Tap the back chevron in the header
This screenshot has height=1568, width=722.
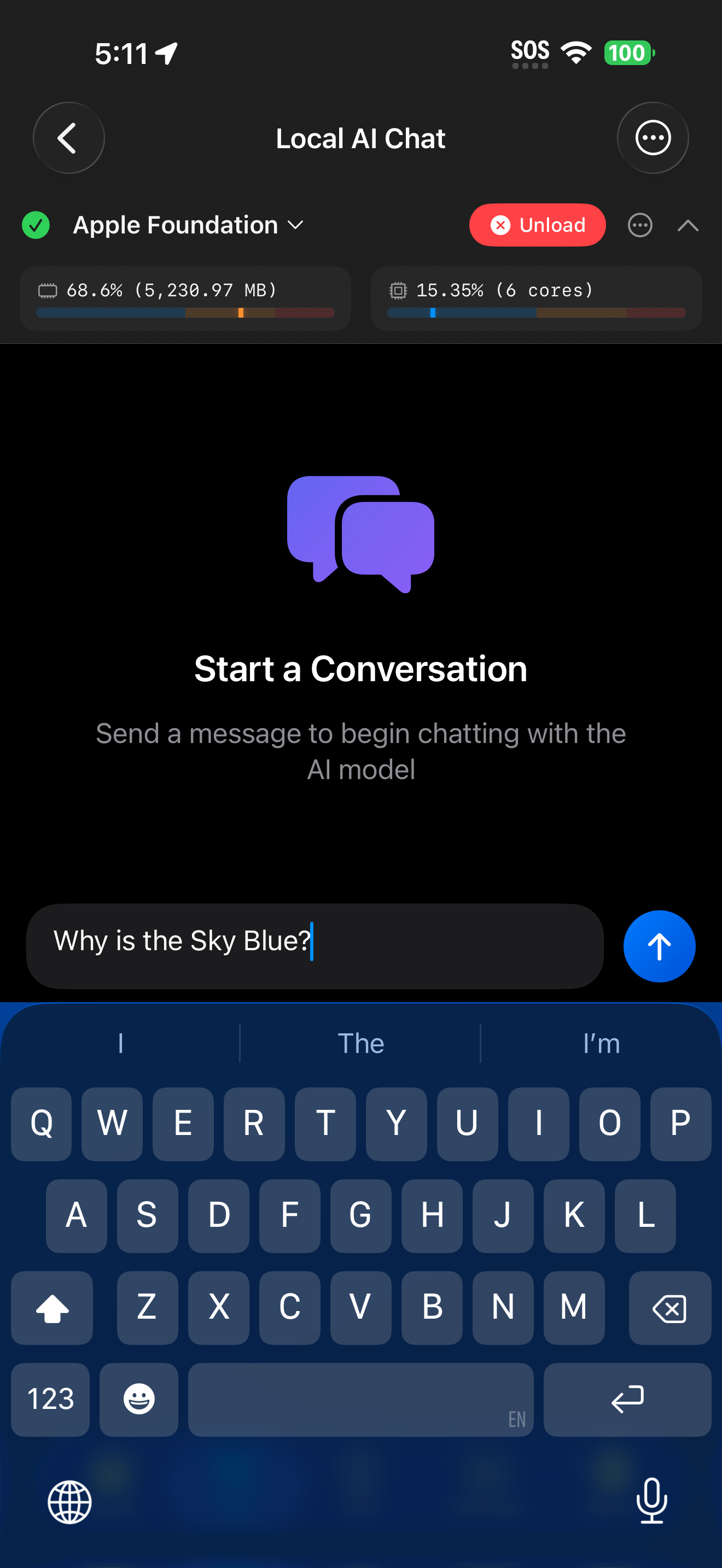(x=68, y=138)
